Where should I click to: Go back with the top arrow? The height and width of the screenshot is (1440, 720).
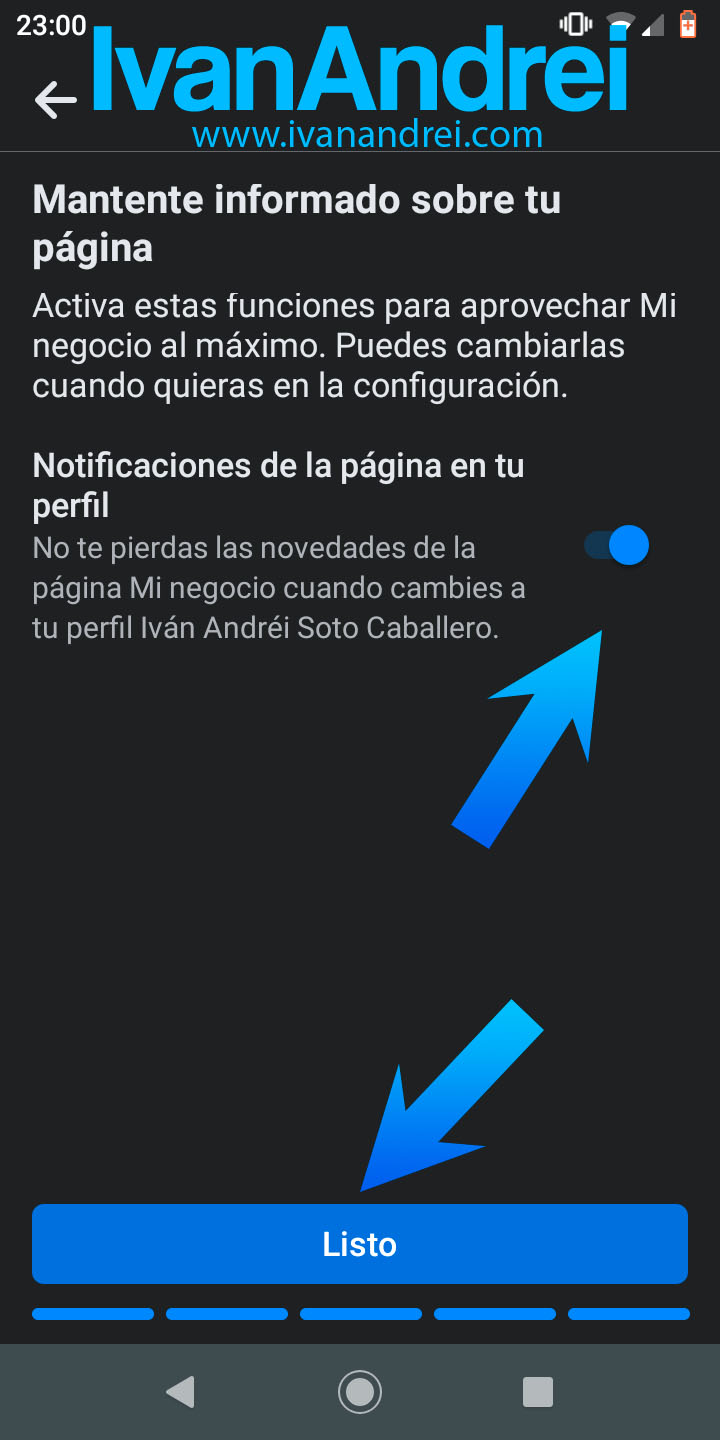click(x=55, y=100)
